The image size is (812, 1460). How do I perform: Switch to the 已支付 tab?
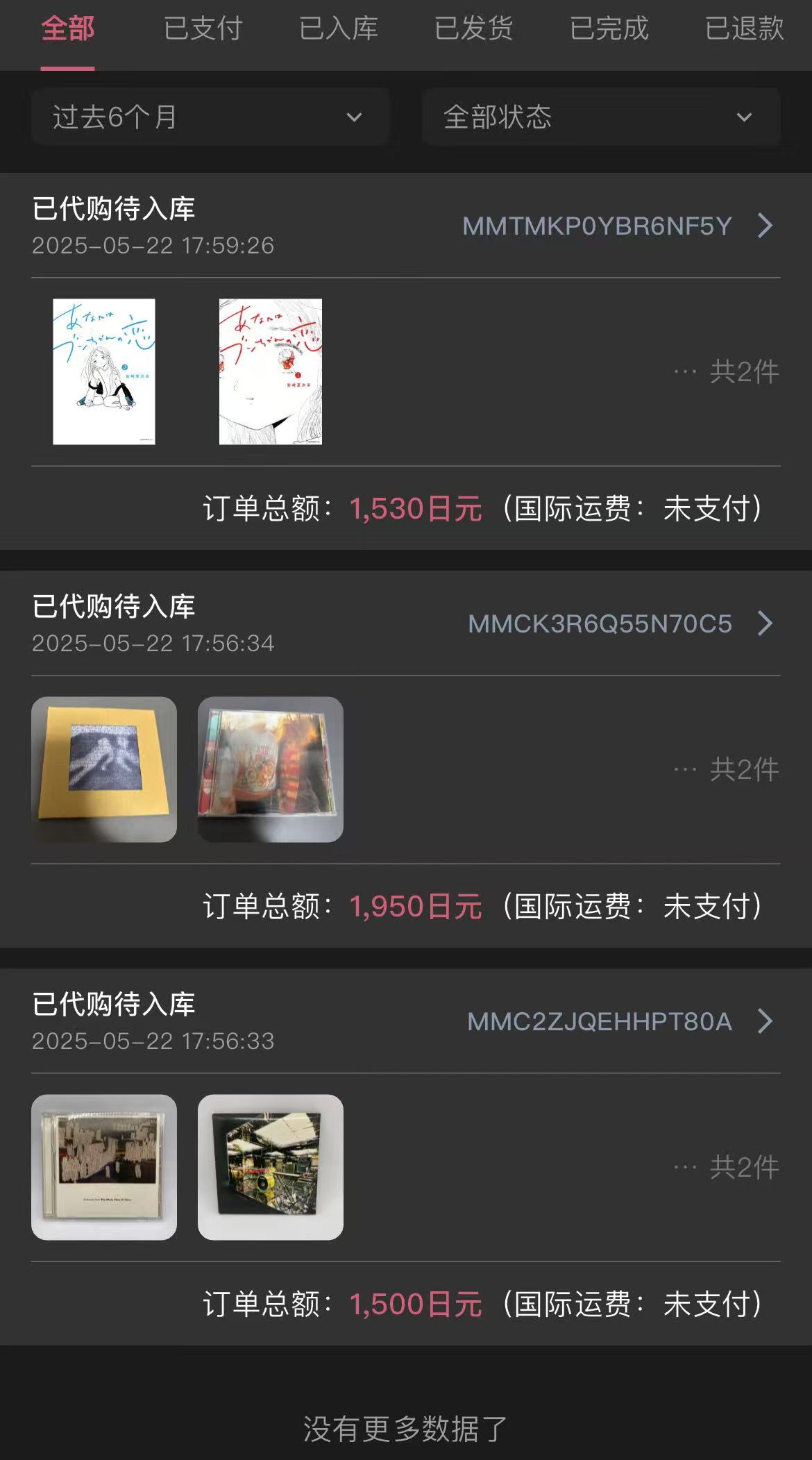pos(203,29)
